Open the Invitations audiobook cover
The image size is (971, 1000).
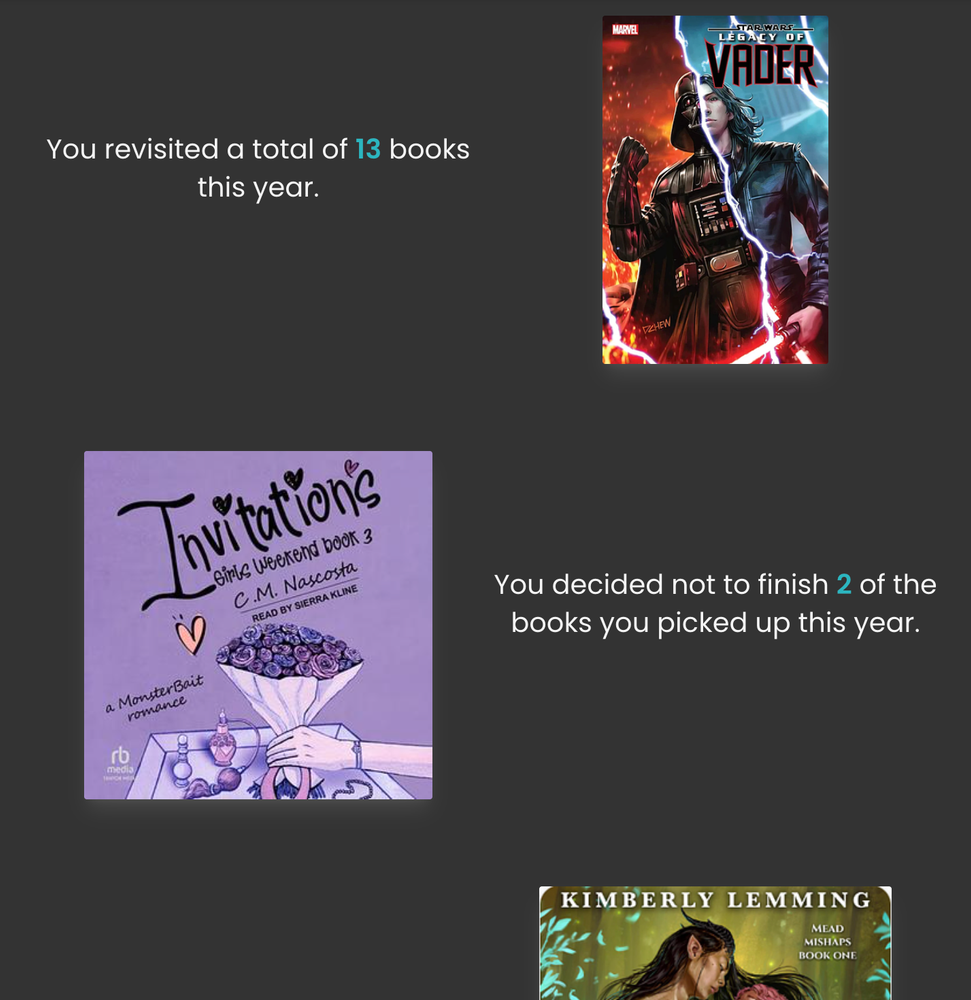[258, 625]
